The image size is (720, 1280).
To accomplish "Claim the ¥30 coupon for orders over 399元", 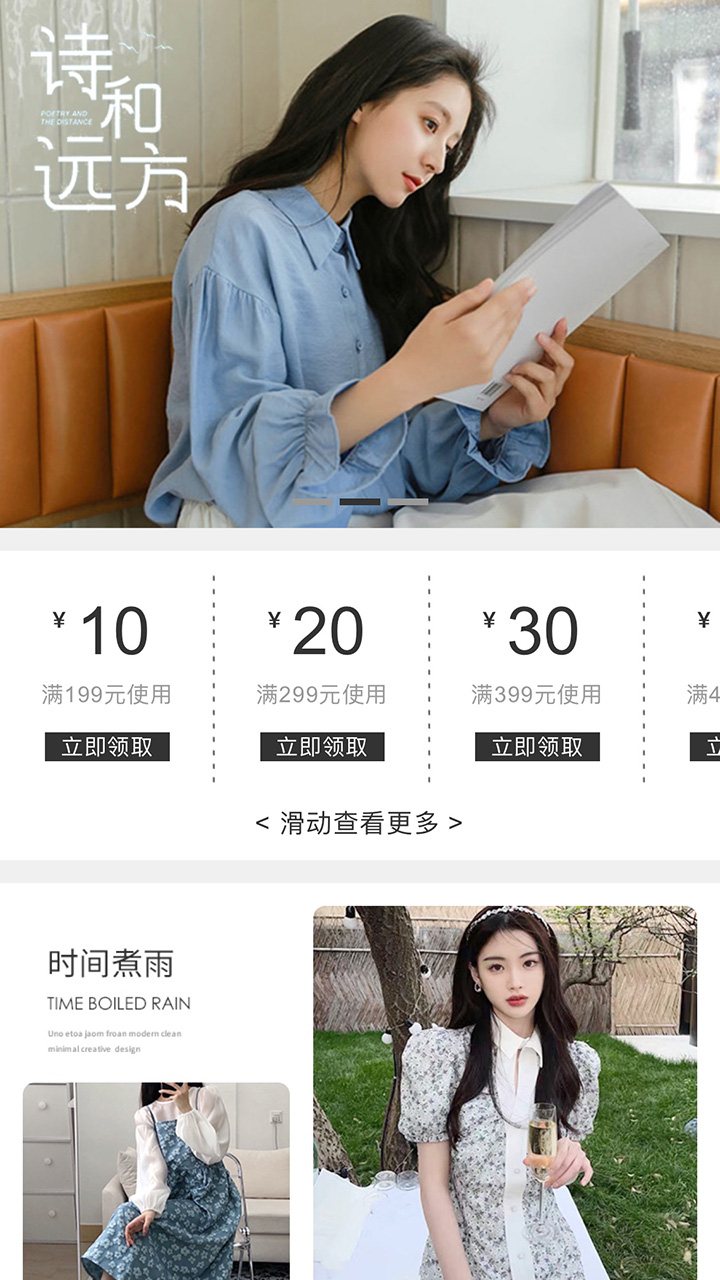I will click(x=537, y=747).
